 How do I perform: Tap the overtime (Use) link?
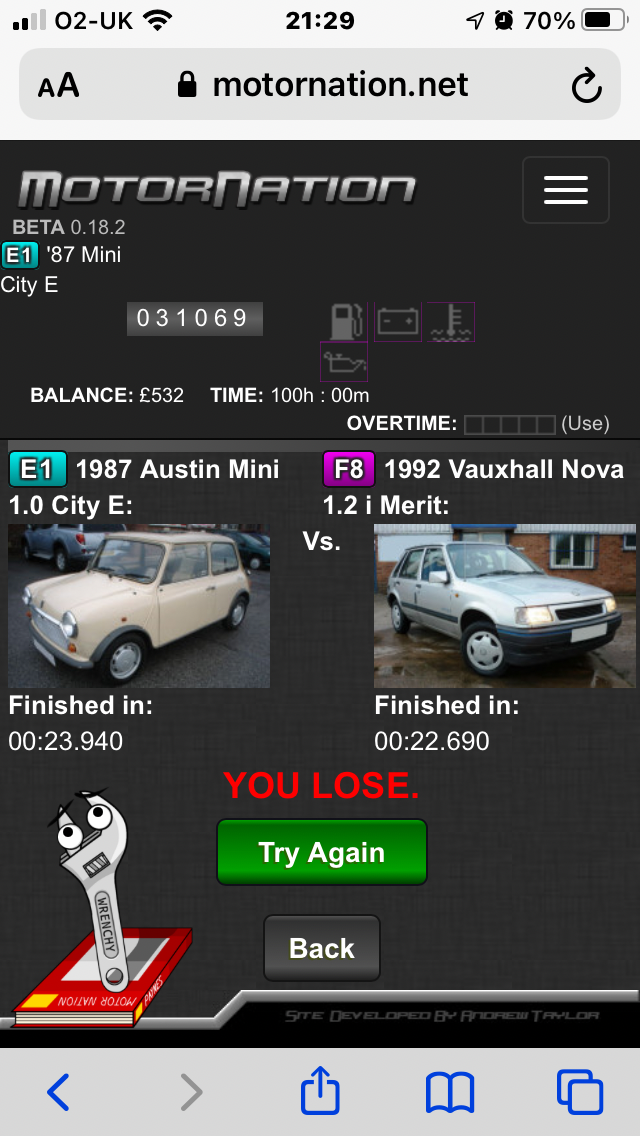tap(585, 424)
